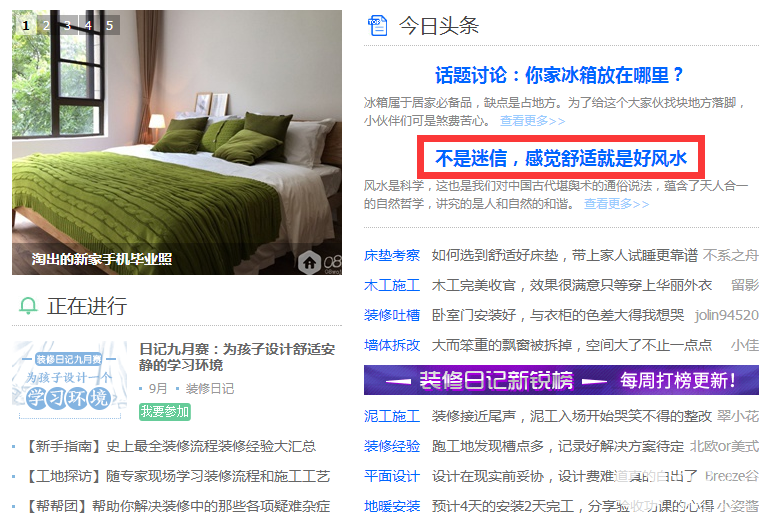Read article 跑工地发现槽点多

[558, 446]
